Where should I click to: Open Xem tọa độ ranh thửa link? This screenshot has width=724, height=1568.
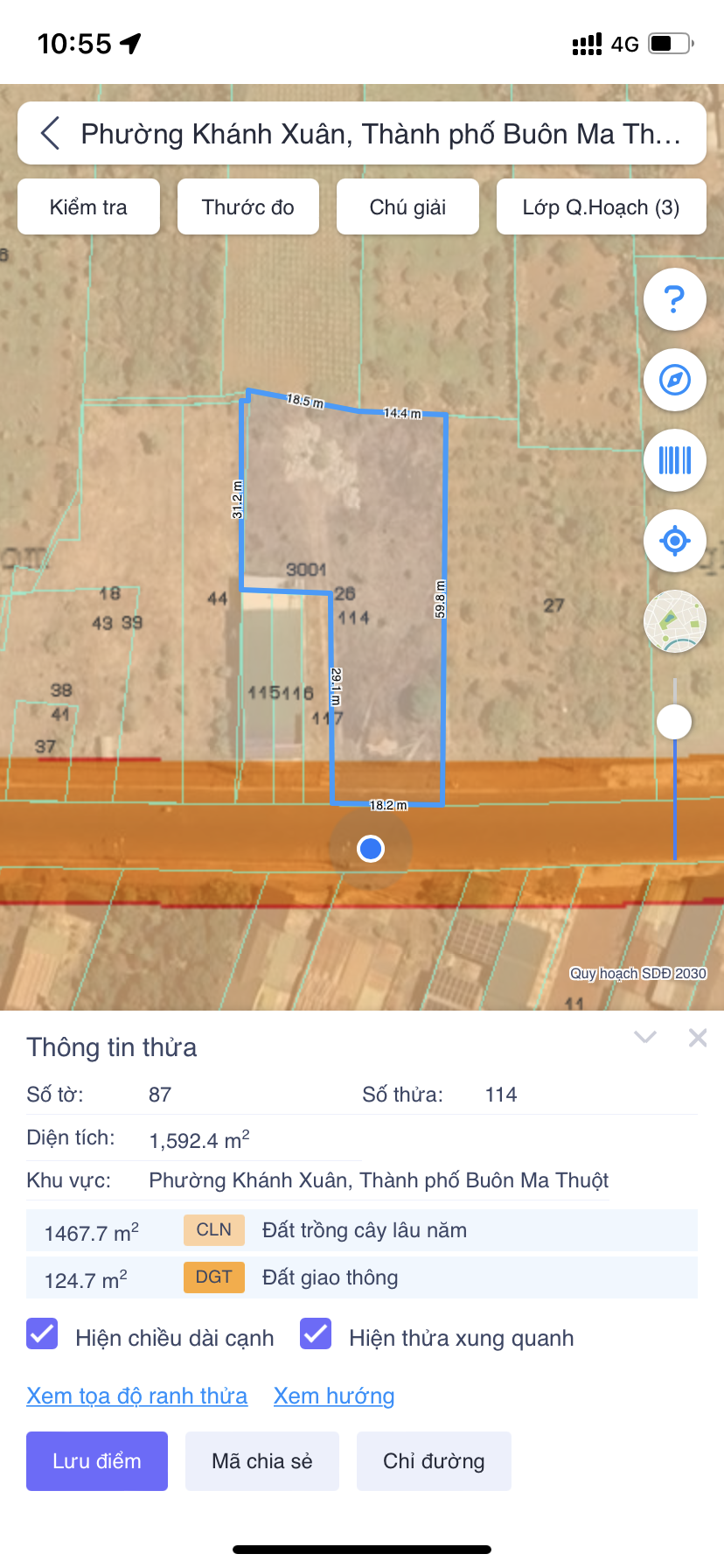[x=136, y=1396]
